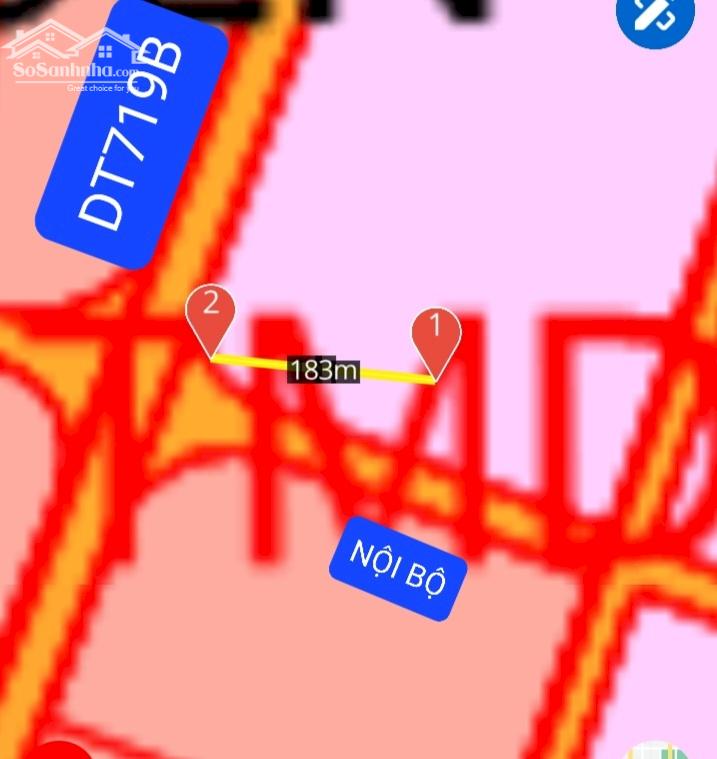The height and width of the screenshot is (759, 717).
Task: Select measurement marker 1
Action: tap(436, 335)
